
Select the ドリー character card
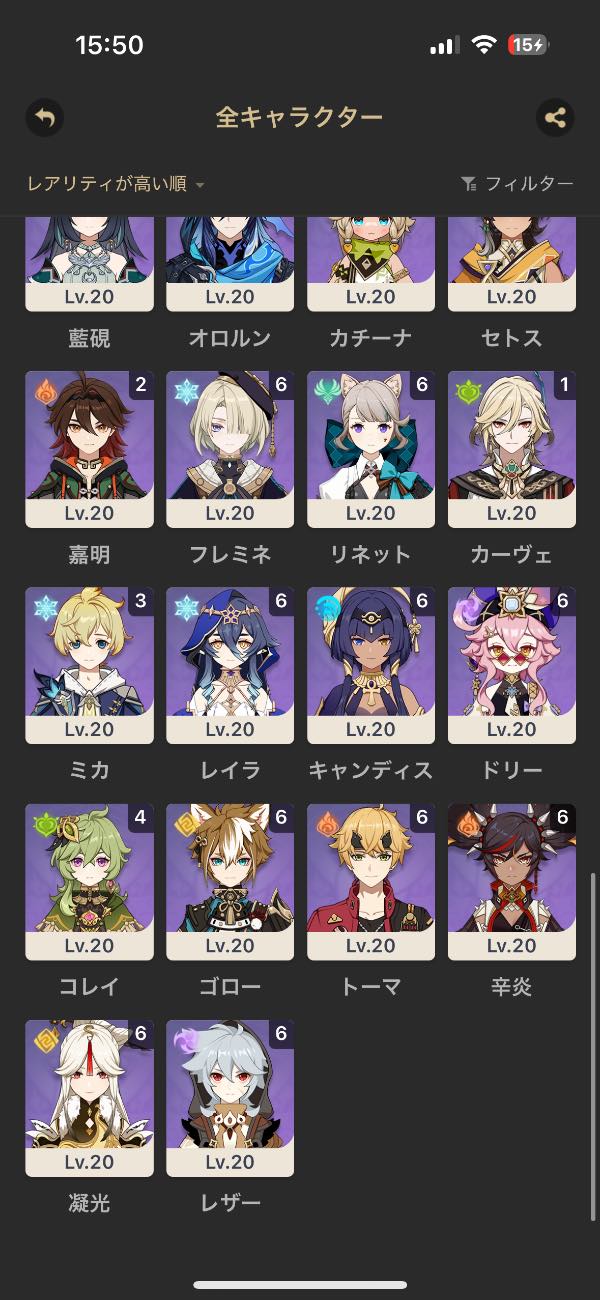coord(511,664)
